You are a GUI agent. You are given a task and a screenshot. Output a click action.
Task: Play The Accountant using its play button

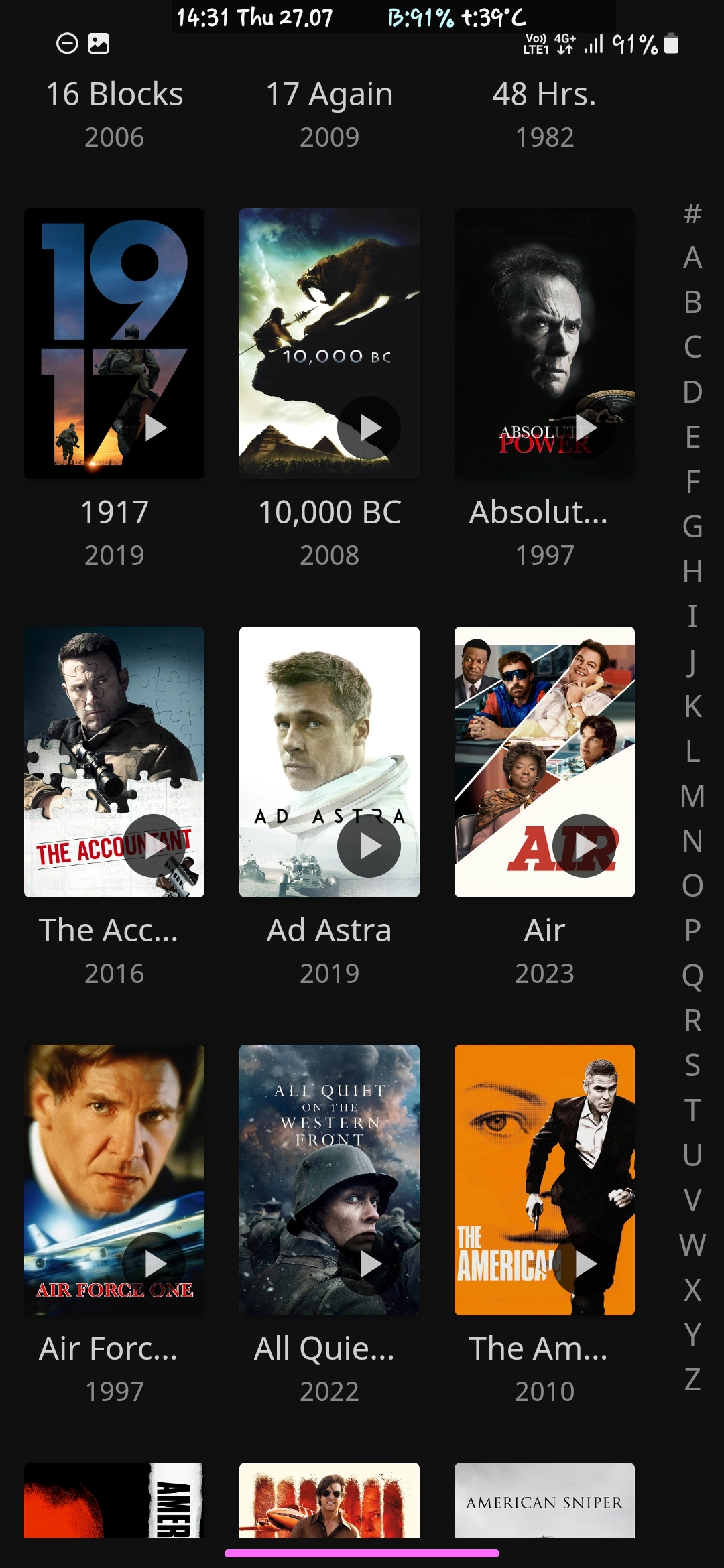pyautogui.click(x=154, y=846)
